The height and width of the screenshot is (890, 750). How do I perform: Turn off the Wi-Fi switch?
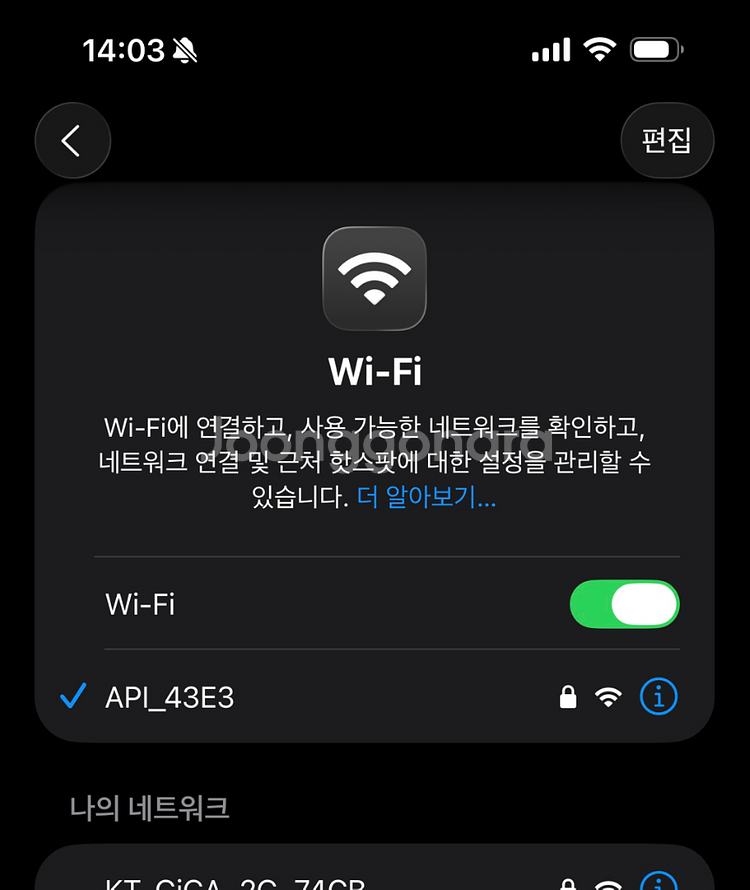(624, 605)
